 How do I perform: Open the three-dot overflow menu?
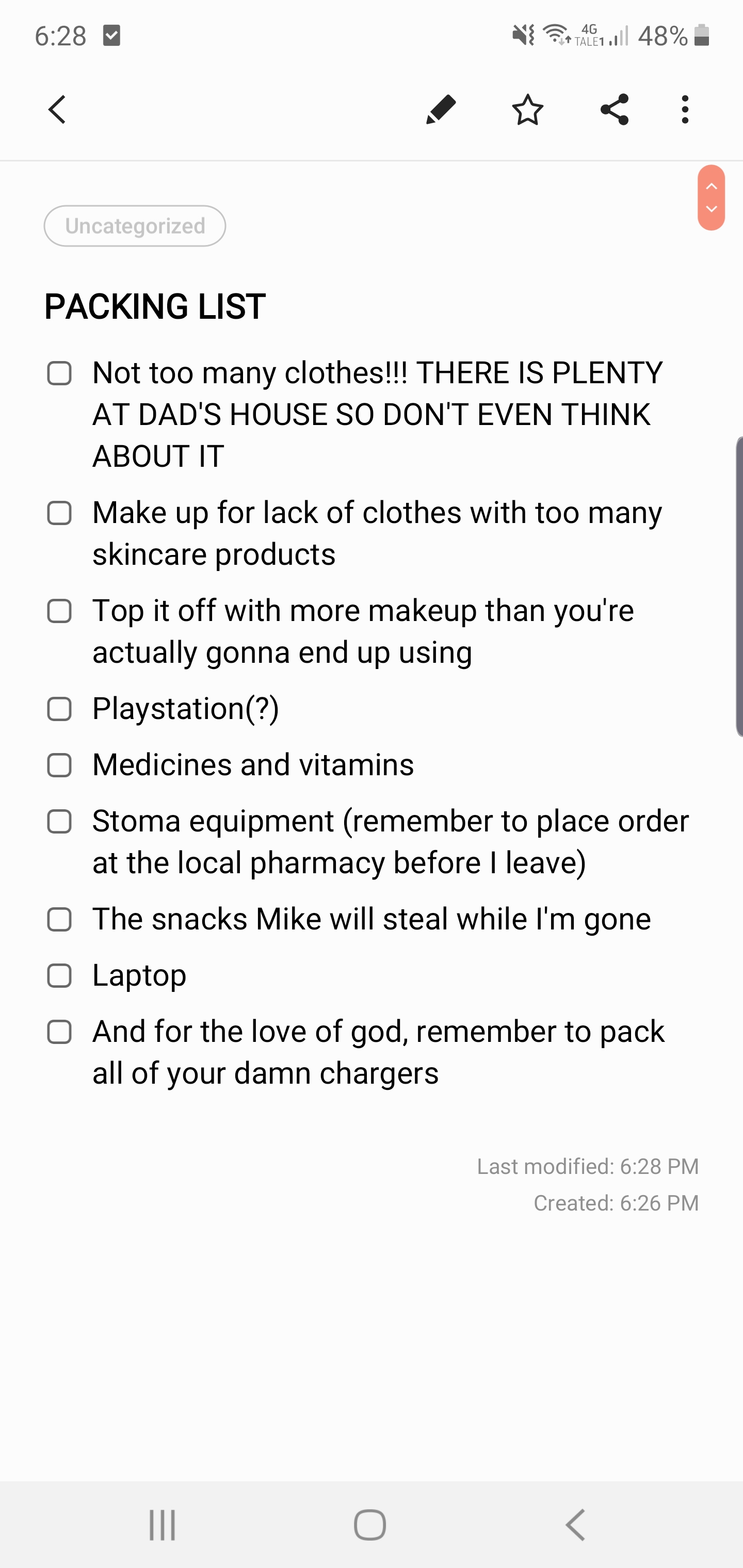pyautogui.click(x=685, y=110)
